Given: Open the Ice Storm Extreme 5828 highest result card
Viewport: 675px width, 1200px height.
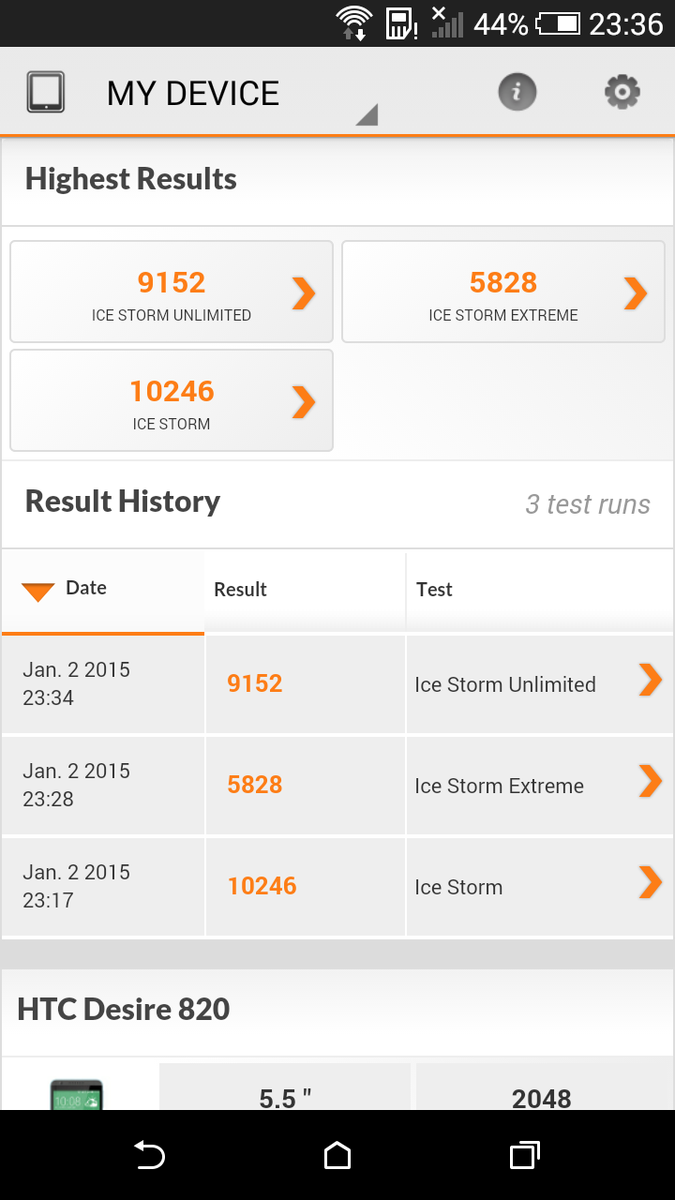Looking at the screenshot, I should [x=503, y=292].
